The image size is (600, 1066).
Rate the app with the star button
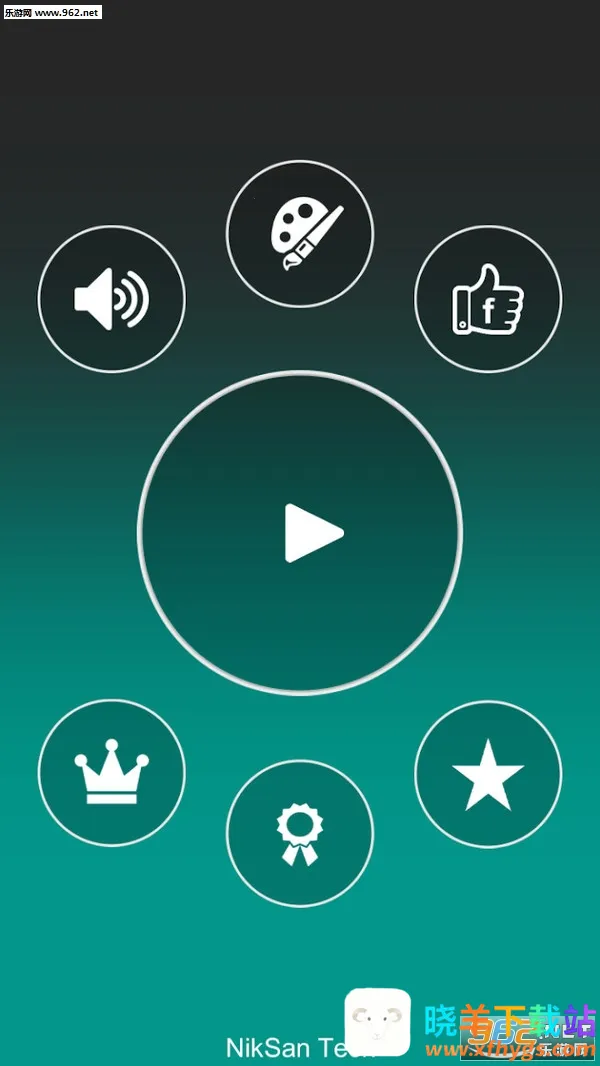click(x=488, y=773)
